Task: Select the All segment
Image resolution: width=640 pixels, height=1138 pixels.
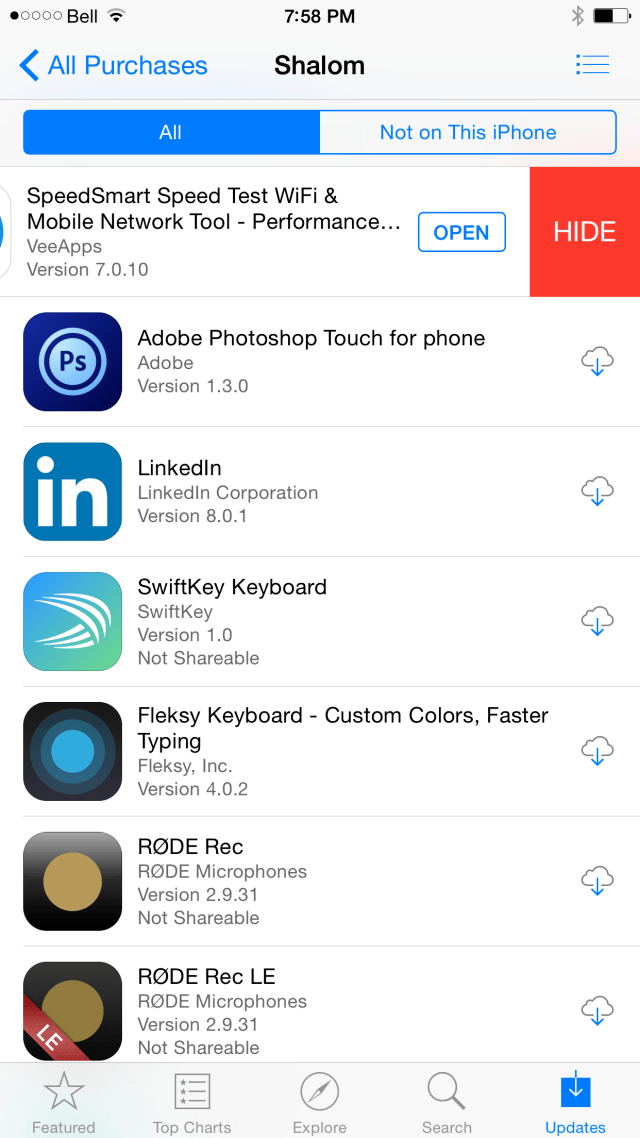Action: pyautogui.click(x=171, y=132)
